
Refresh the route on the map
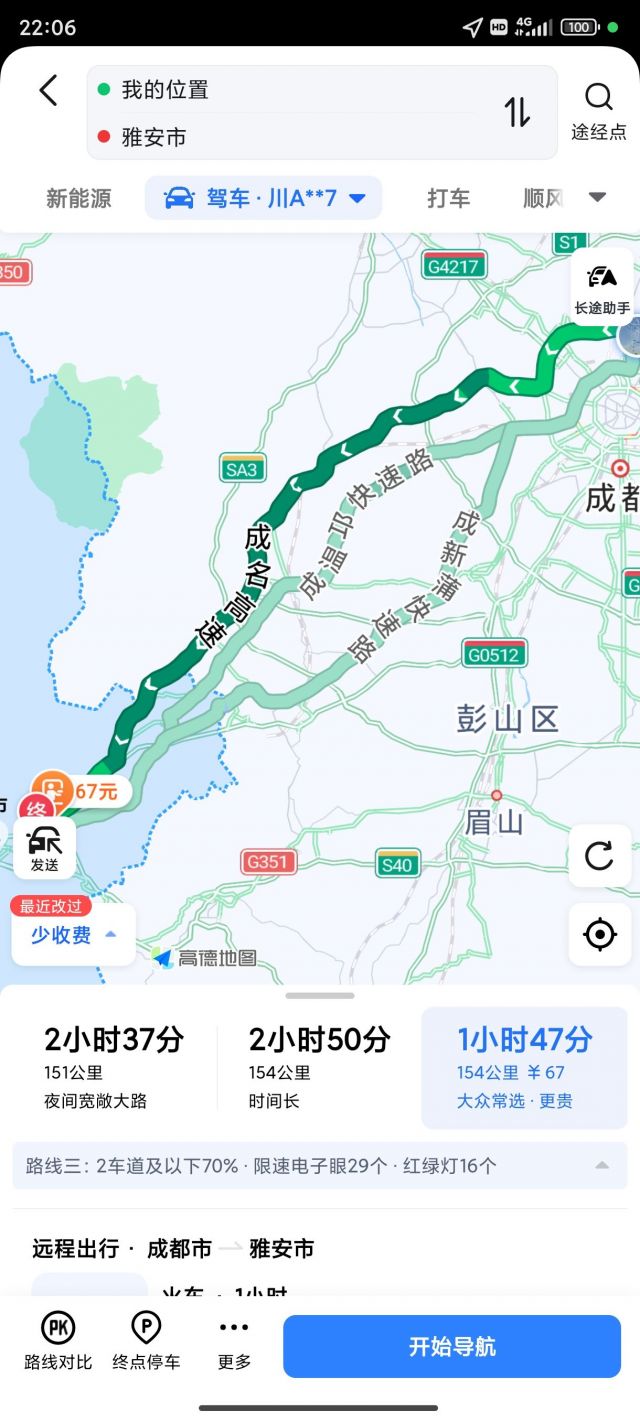599,855
